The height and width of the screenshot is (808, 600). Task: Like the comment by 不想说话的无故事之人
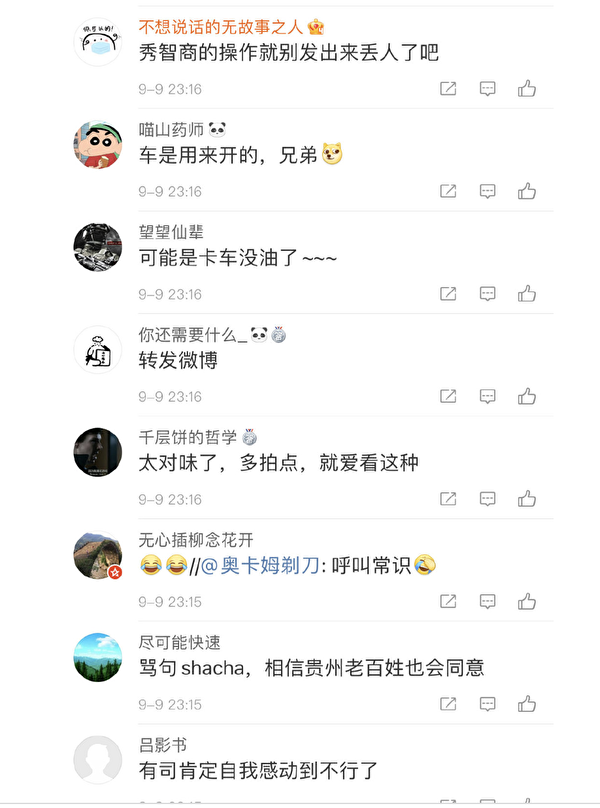[x=527, y=89]
